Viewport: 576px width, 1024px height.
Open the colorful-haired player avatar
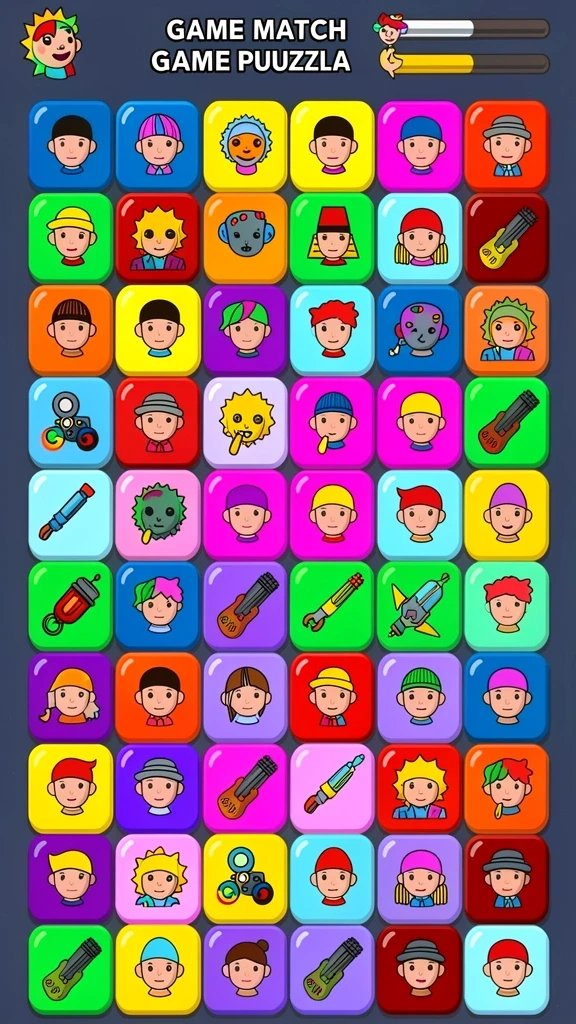[52, 44]
